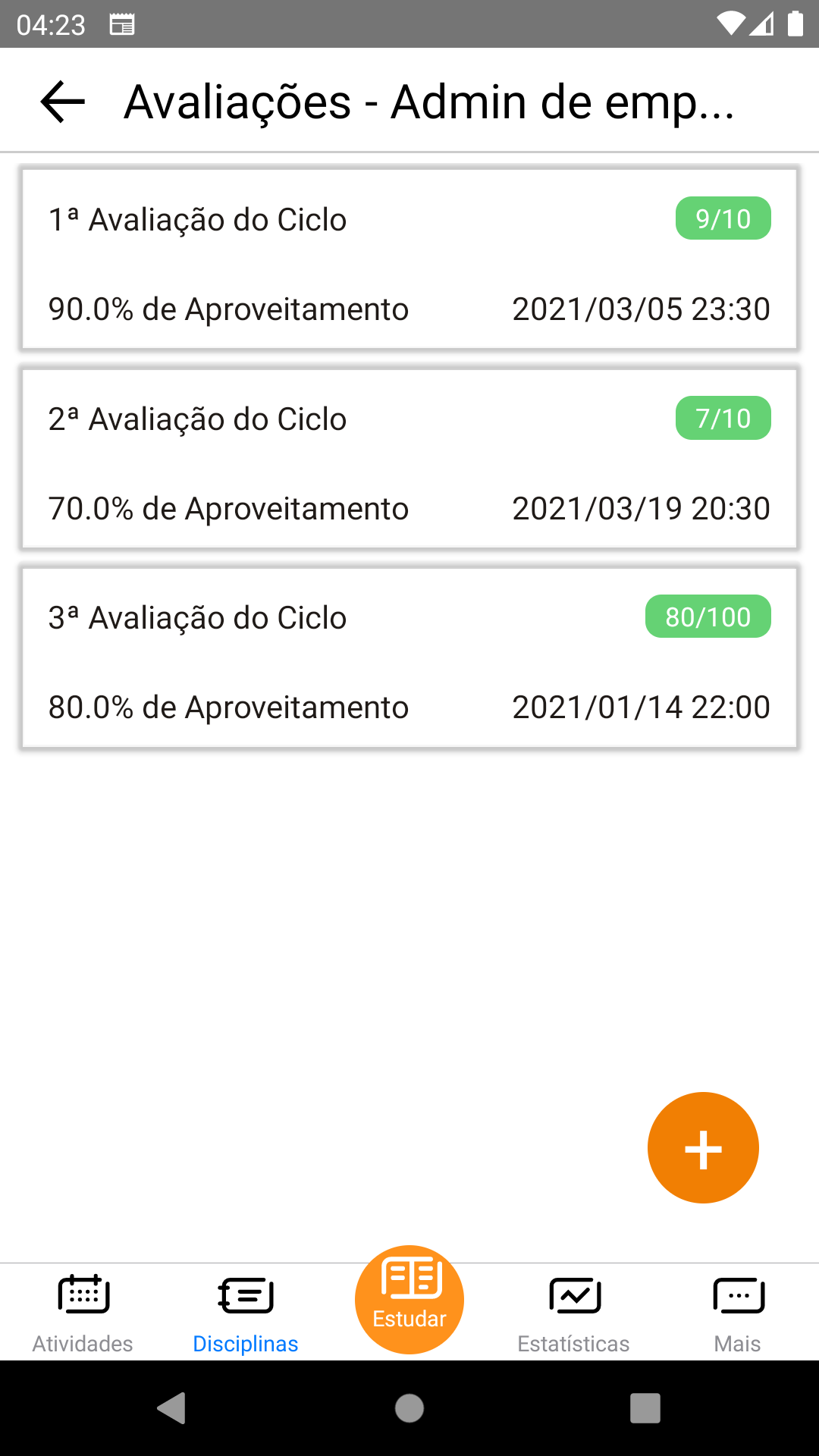Open the 3ª Avaliação do Ciclo card

(409, 657)
